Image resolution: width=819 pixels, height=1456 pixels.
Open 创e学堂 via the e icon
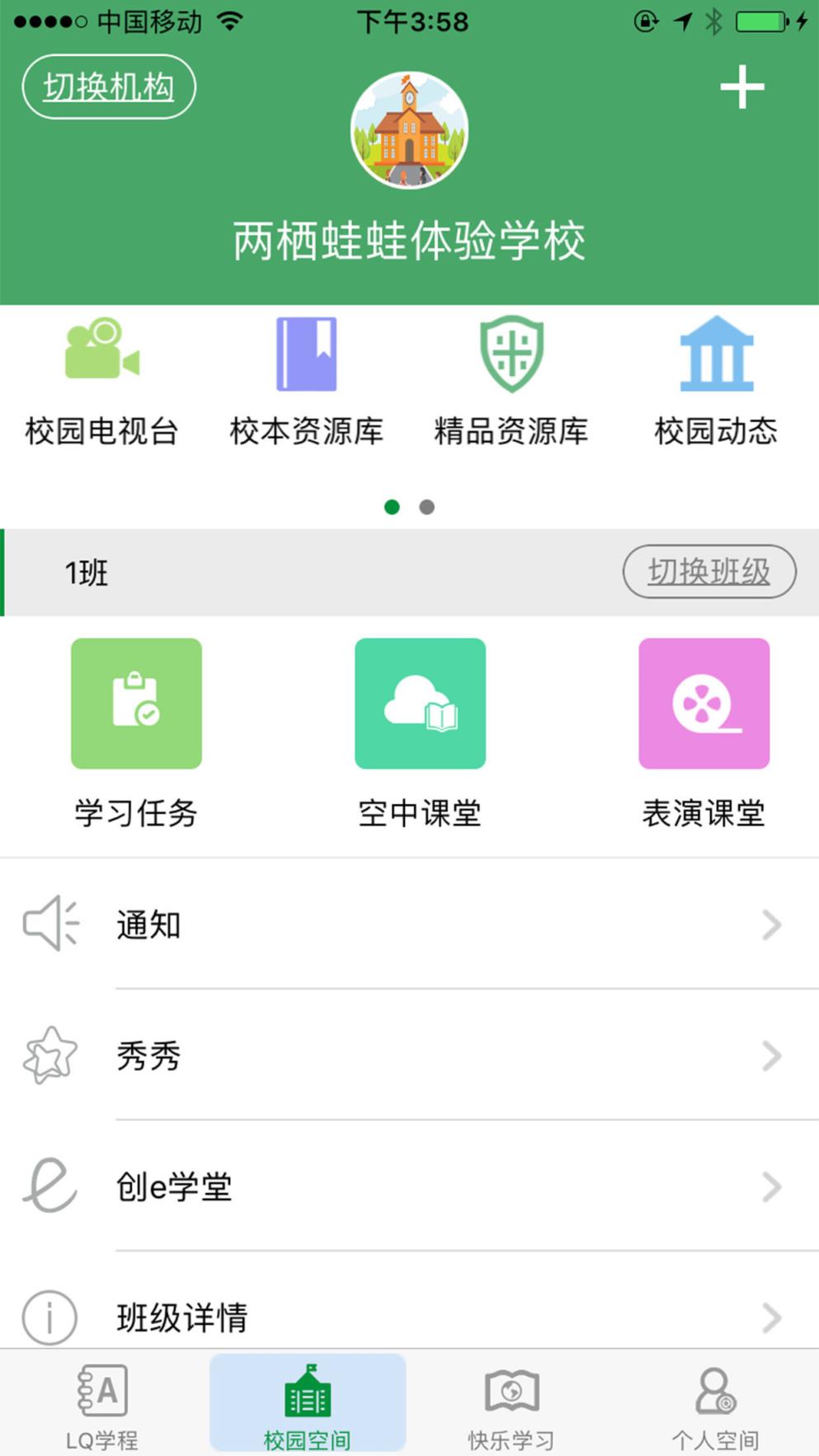(x=48, y=1187)
